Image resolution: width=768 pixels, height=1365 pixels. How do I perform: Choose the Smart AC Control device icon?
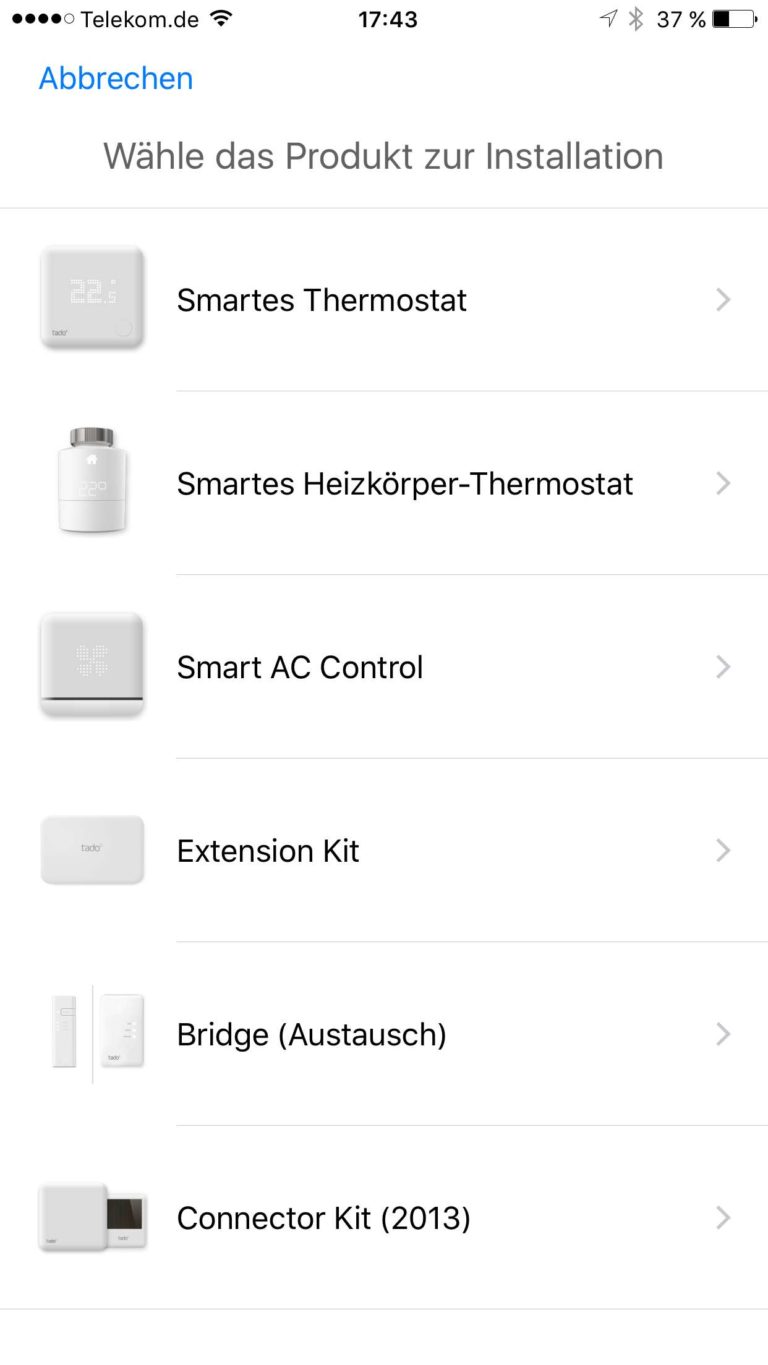click(x=92, y=665)
